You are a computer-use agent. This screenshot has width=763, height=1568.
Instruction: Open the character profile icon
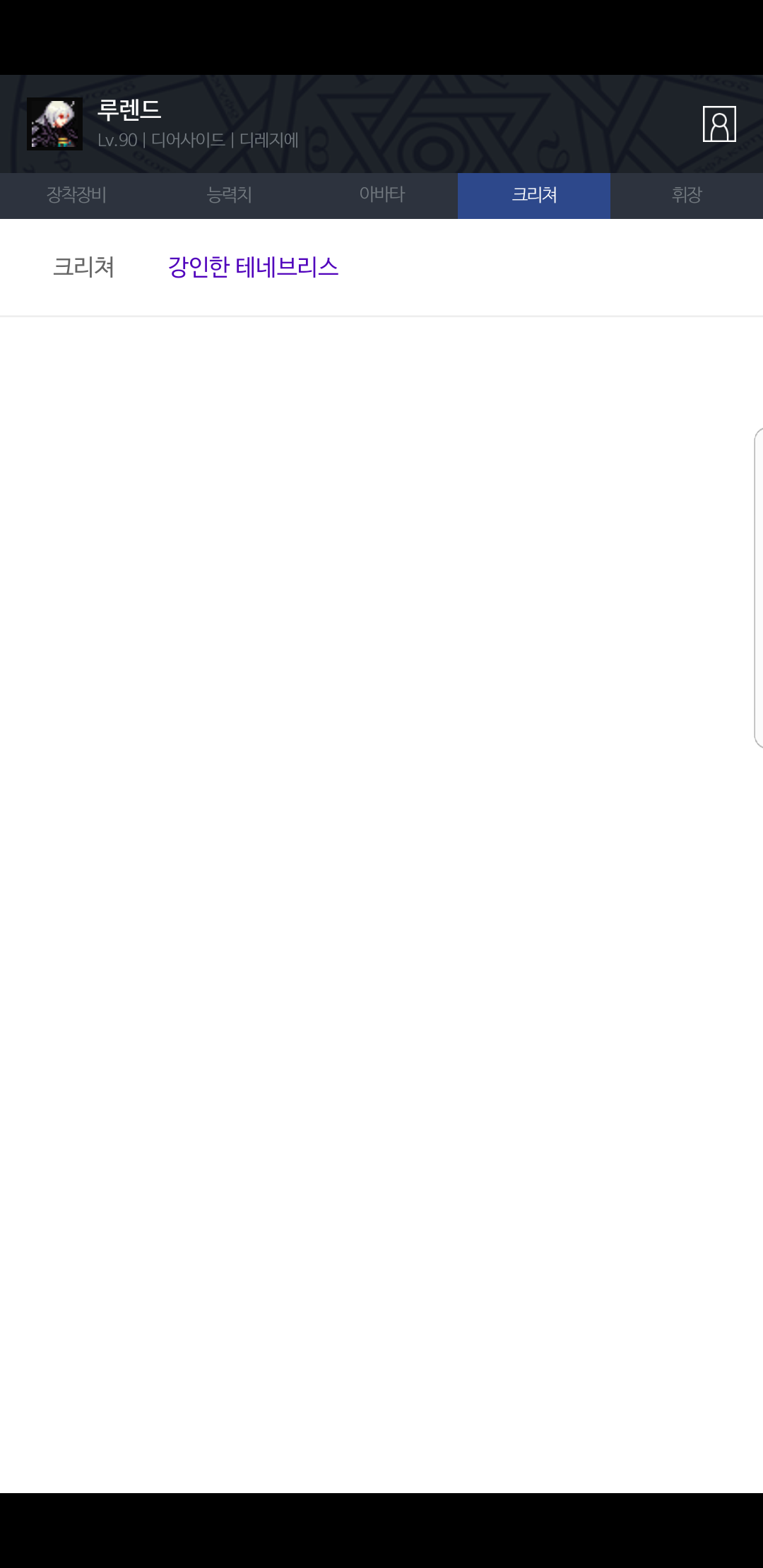[x=719, y=124]
